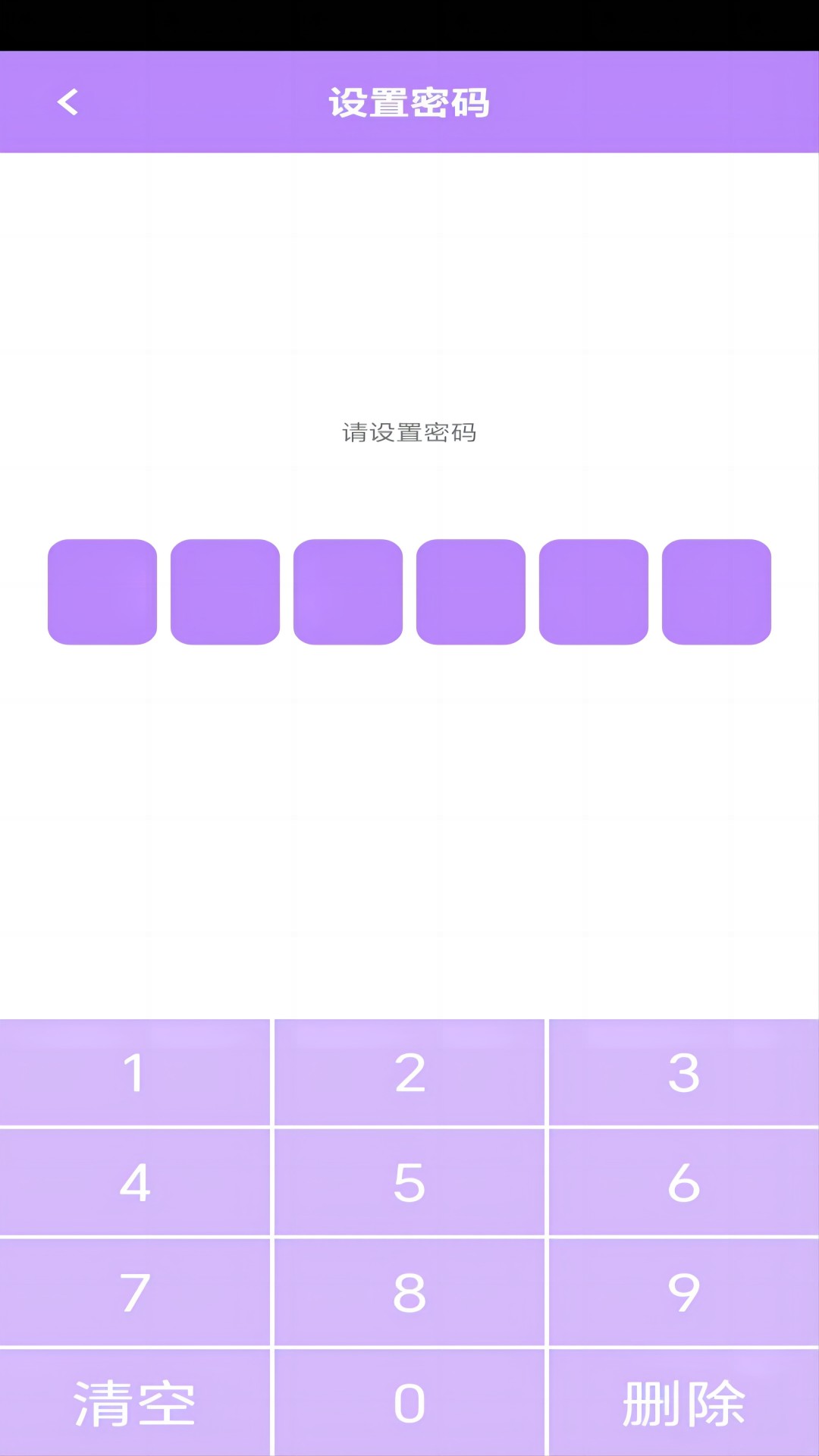Image resolution: width=819 pixels, height=1456 pixels.
Task: Tap the number 4 key
Action: point(135,1182)
